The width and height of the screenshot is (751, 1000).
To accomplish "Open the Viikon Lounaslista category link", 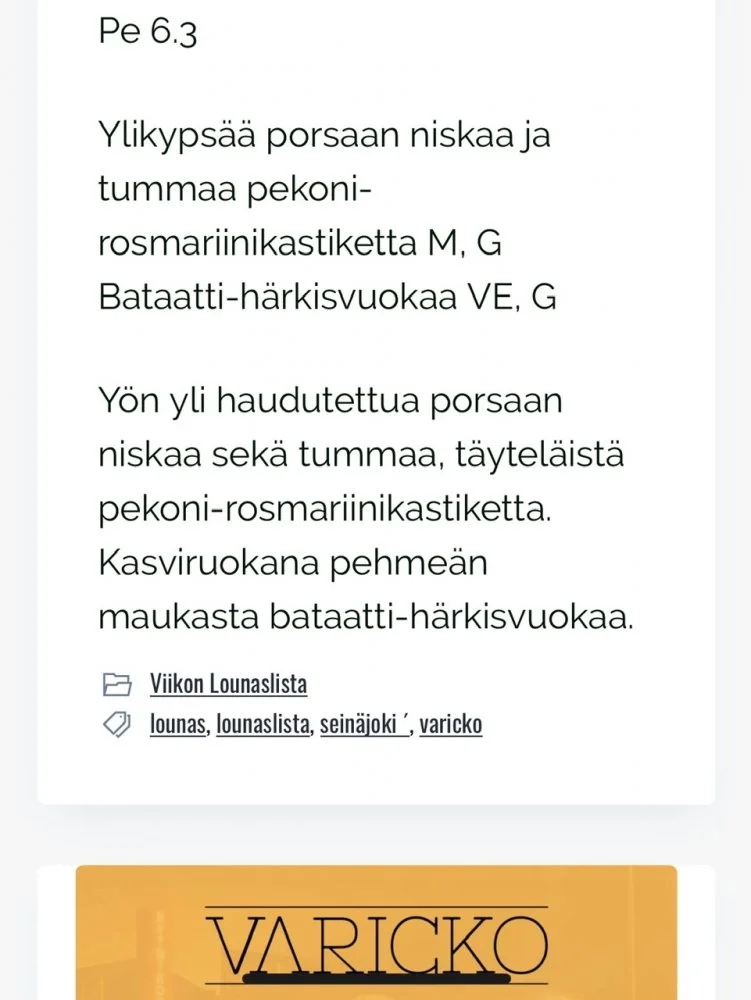I will pos(228,684).
